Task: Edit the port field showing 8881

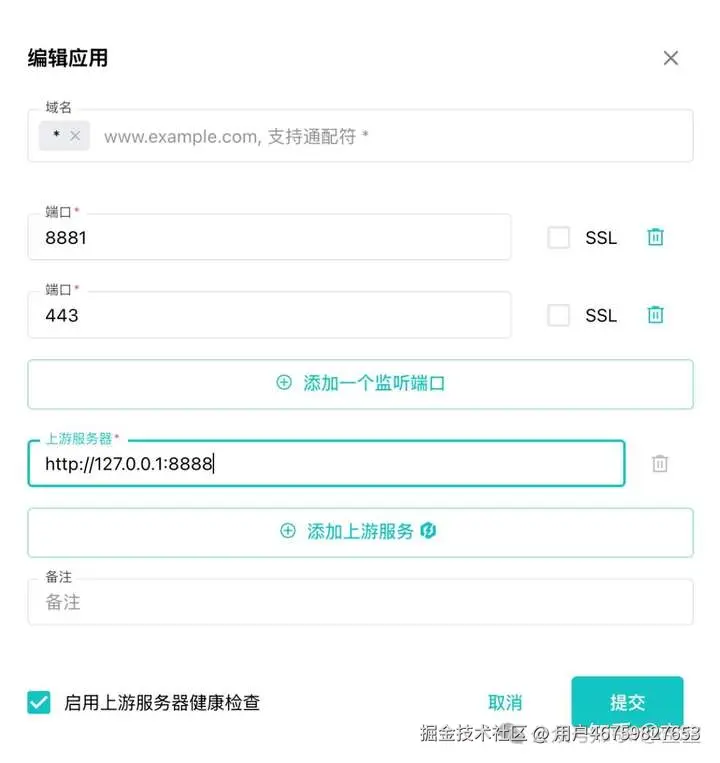Action: [x=268, y=238]
